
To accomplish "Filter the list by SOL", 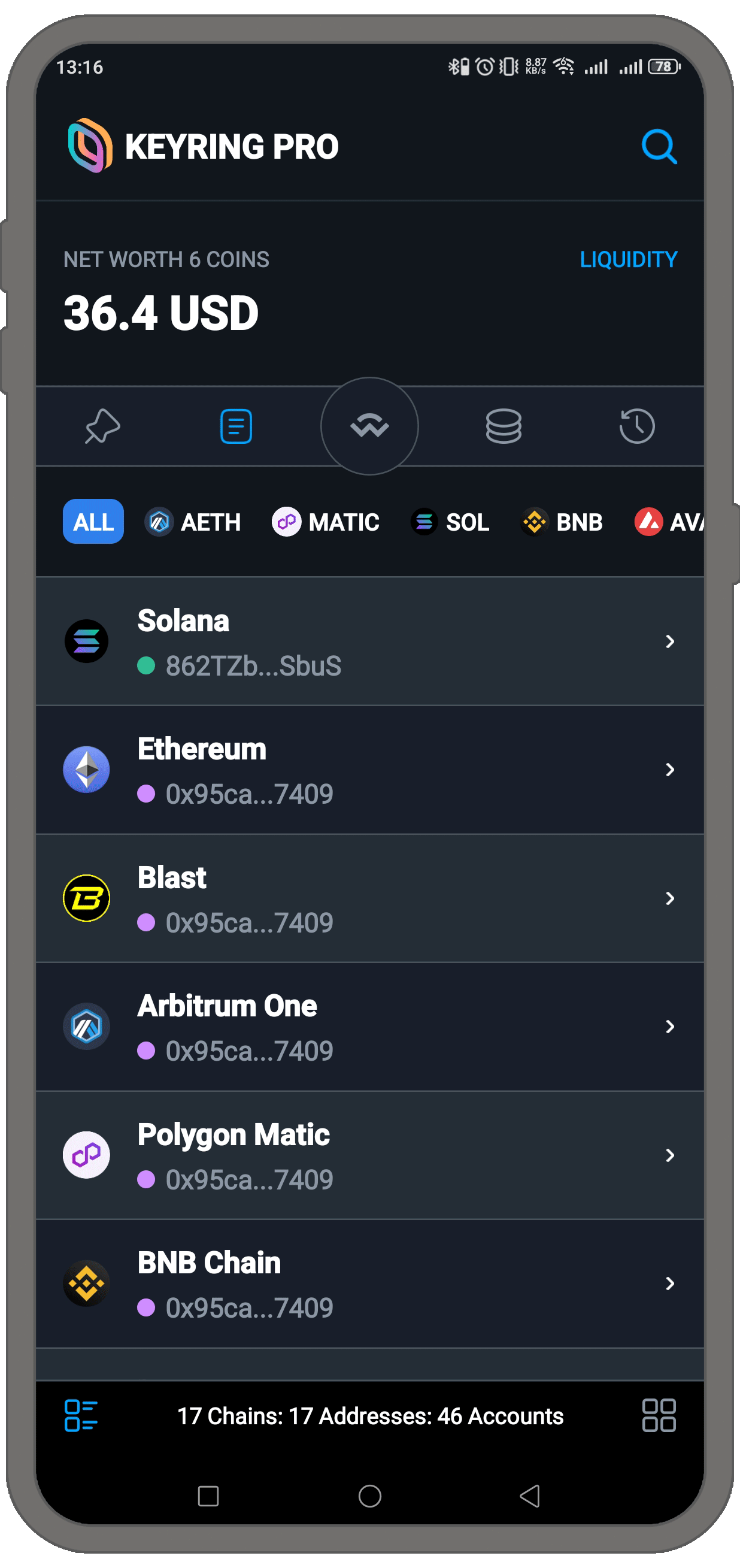I will [x=450, y=522].
